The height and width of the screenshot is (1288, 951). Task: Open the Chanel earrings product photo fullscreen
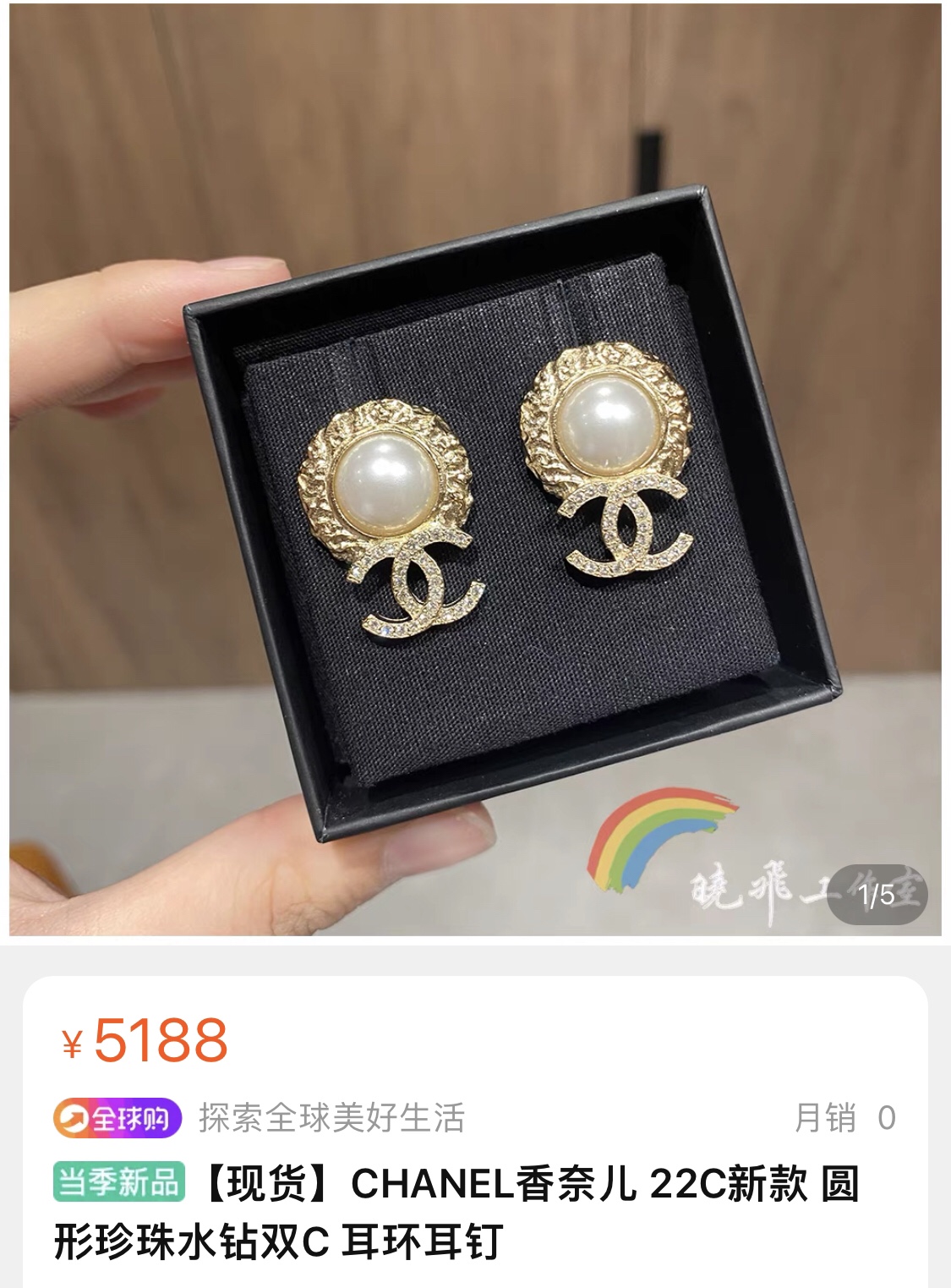tap(475, 469)
